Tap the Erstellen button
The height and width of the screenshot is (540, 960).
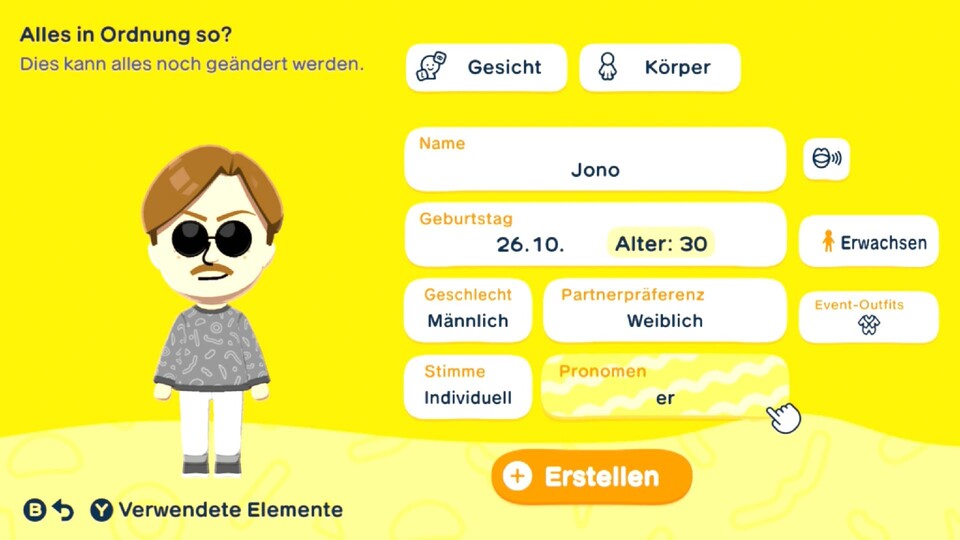coord(592,477)
